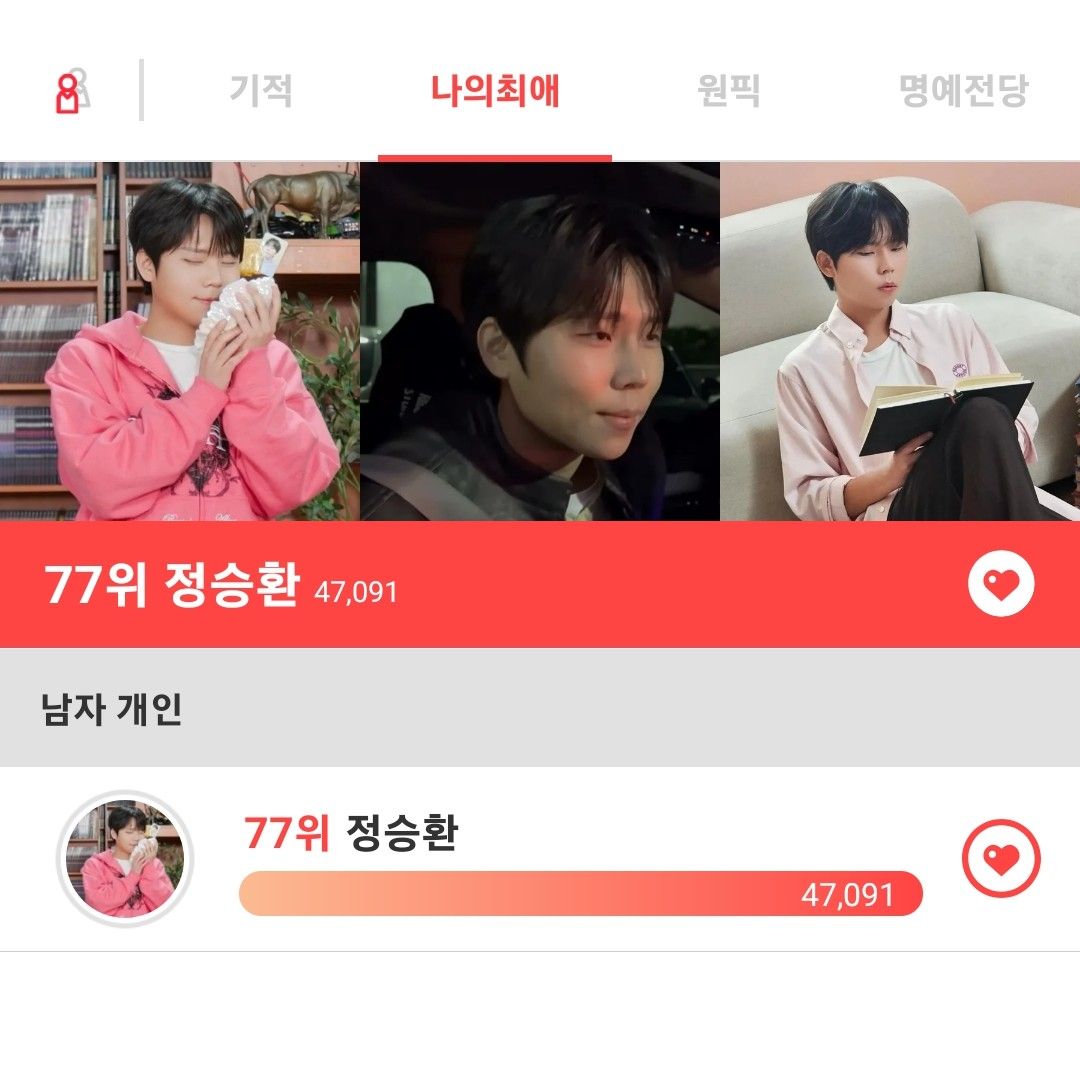Switch to the 기적 tab

coord(261,91)
